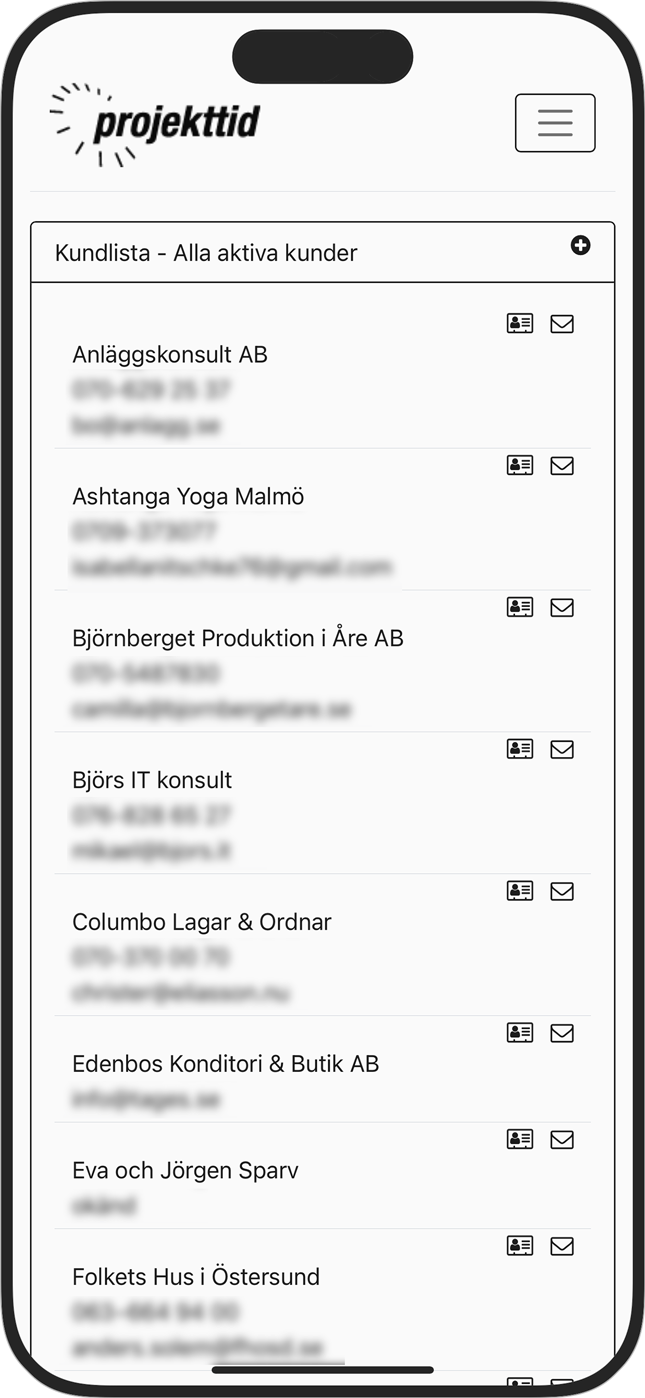Email Folkets Hus i Östersund
The height and width of the screenshot is (1398, 645).
click(562, 1246)
